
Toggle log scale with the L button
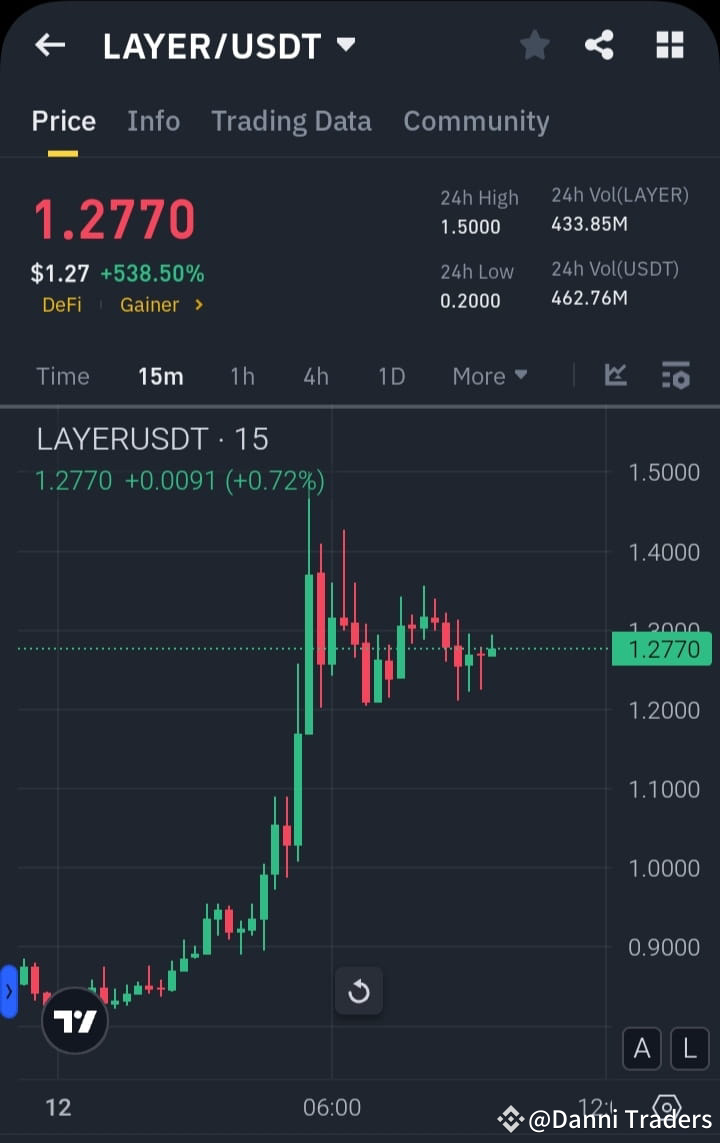click(689, 1048)
